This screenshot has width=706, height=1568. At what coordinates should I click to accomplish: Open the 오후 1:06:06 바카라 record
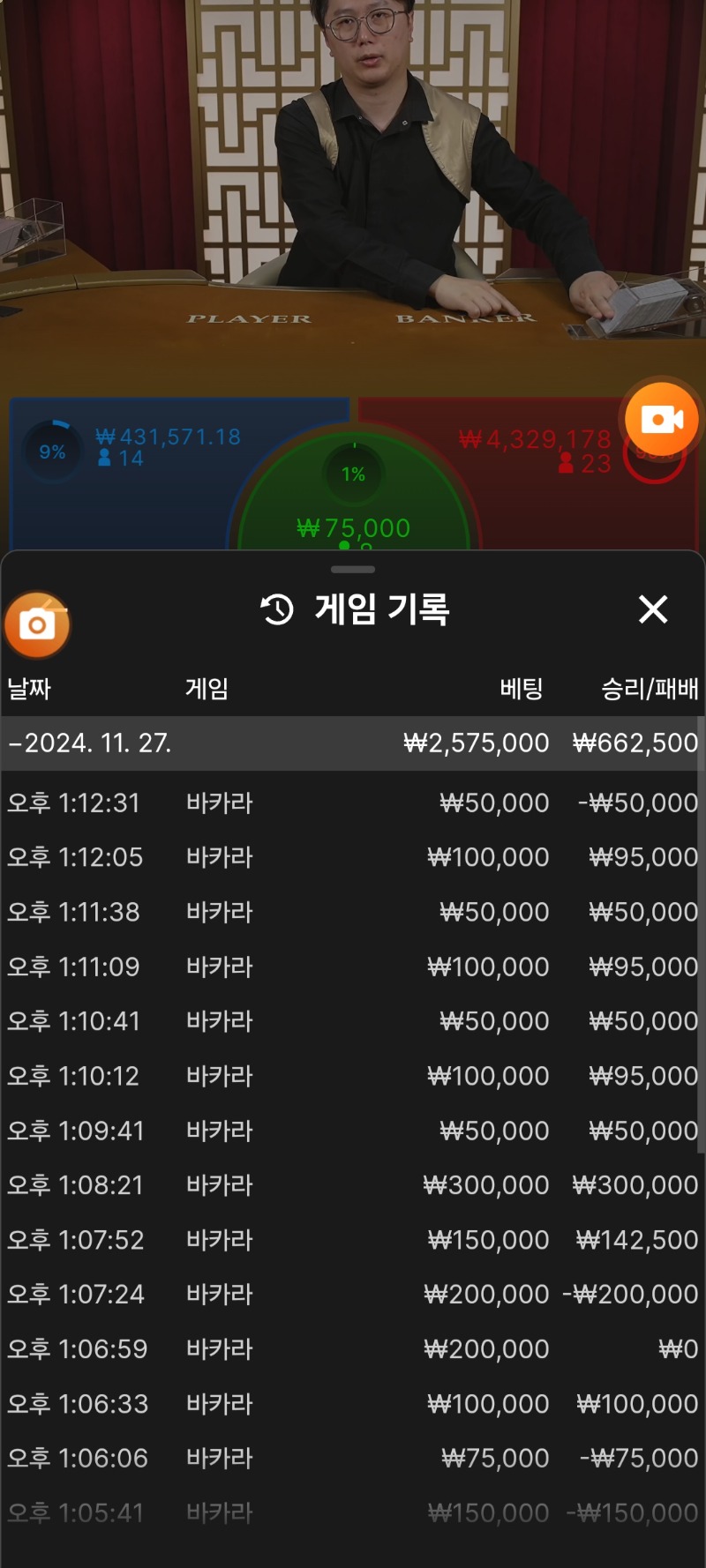coord(351,1459)
